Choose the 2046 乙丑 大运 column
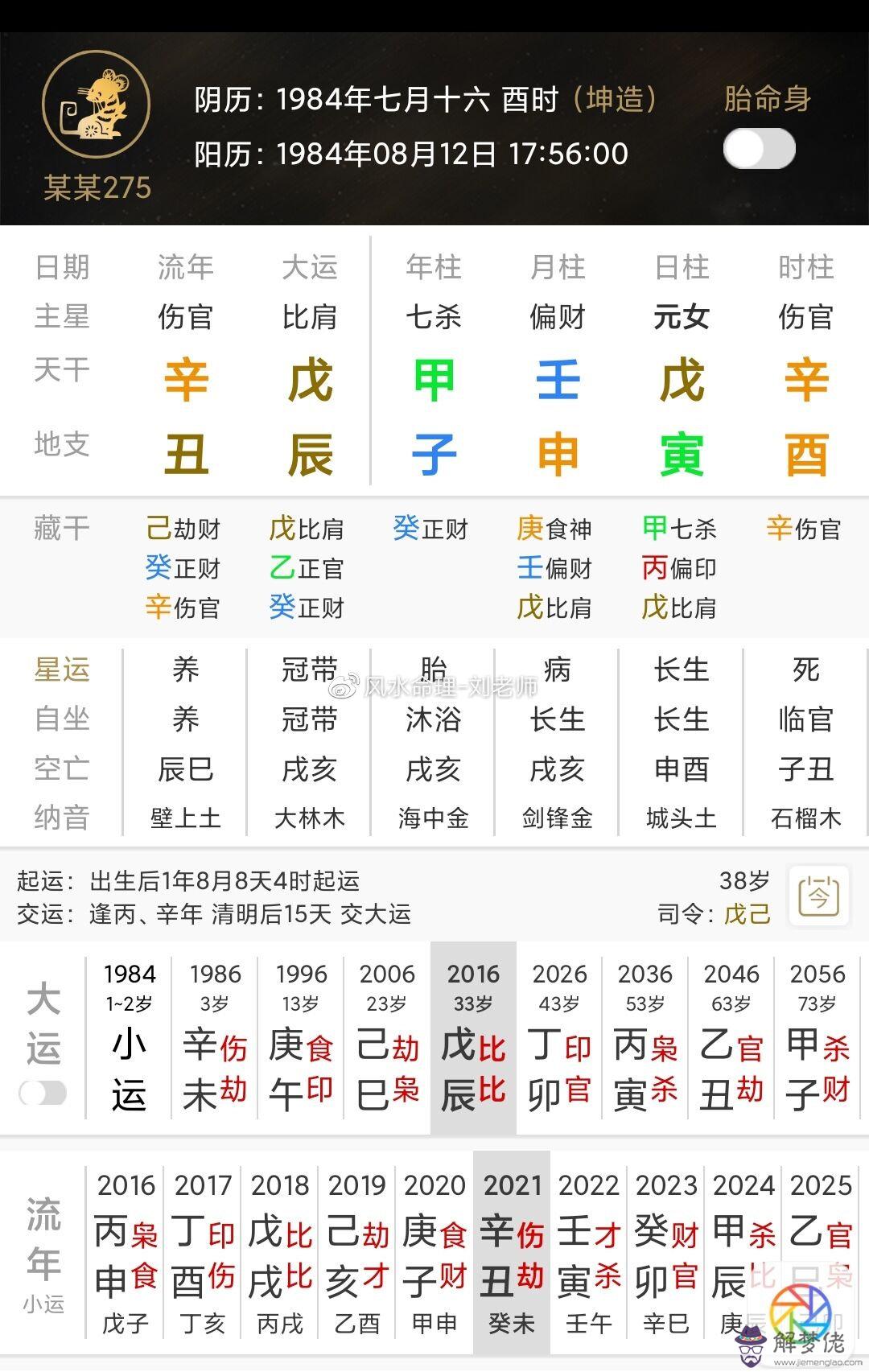869x1372 pixels. tap(731, 1036)
